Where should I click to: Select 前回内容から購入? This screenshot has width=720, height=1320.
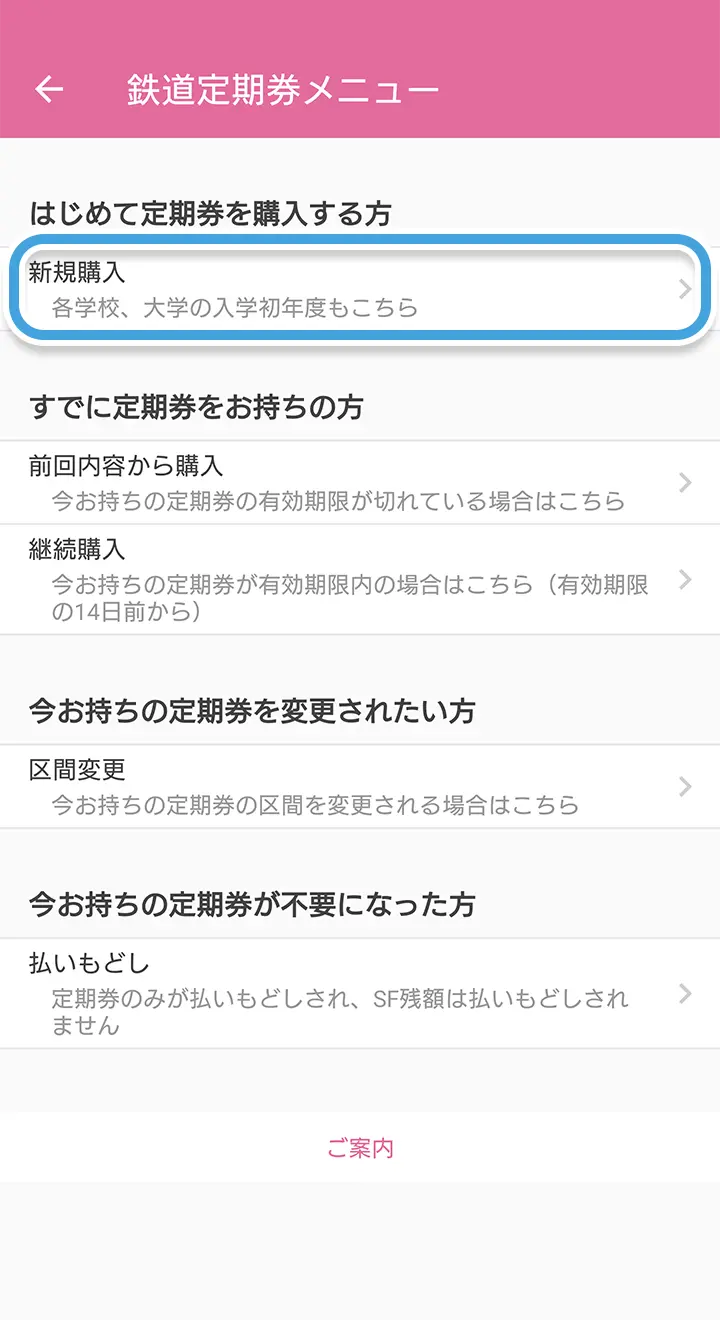360,482
